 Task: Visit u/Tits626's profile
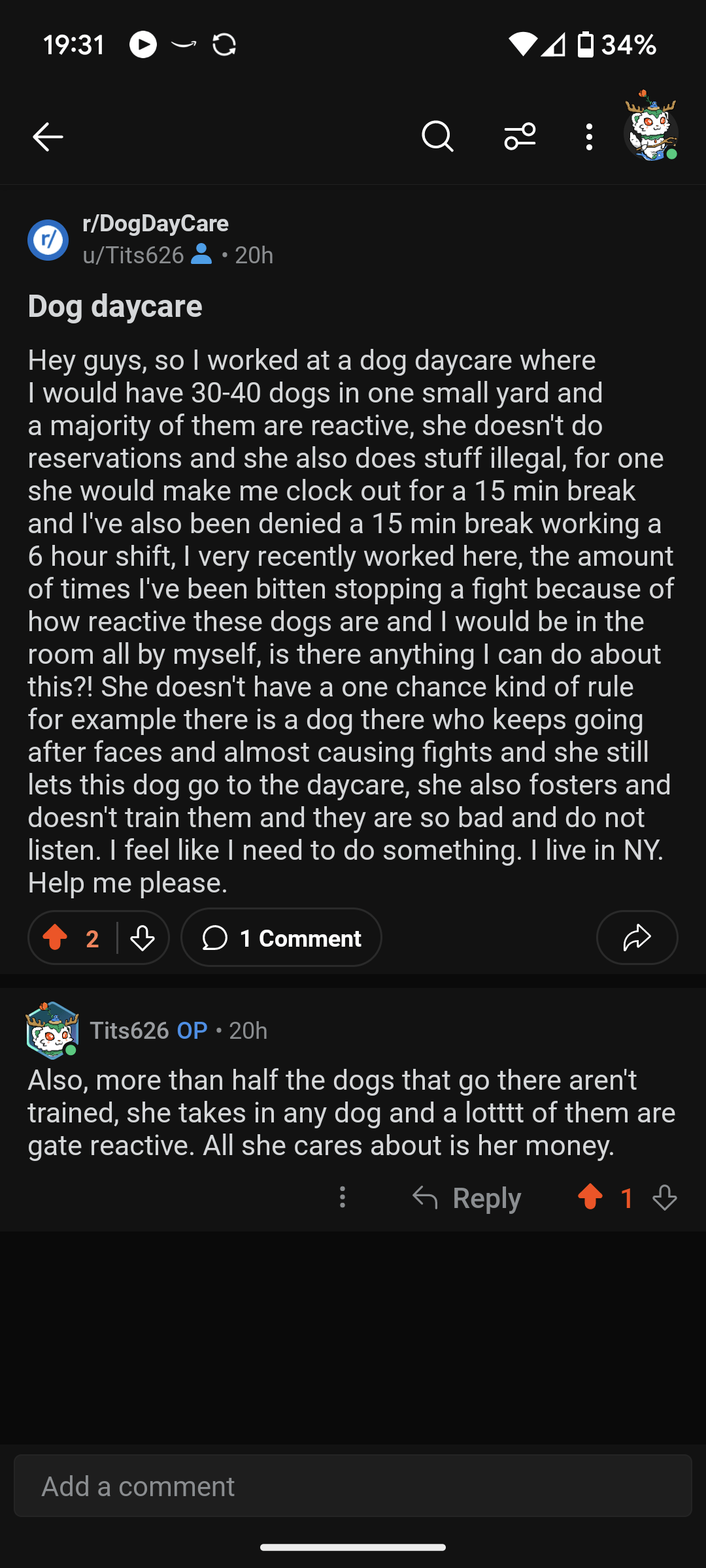coord(133,255)
